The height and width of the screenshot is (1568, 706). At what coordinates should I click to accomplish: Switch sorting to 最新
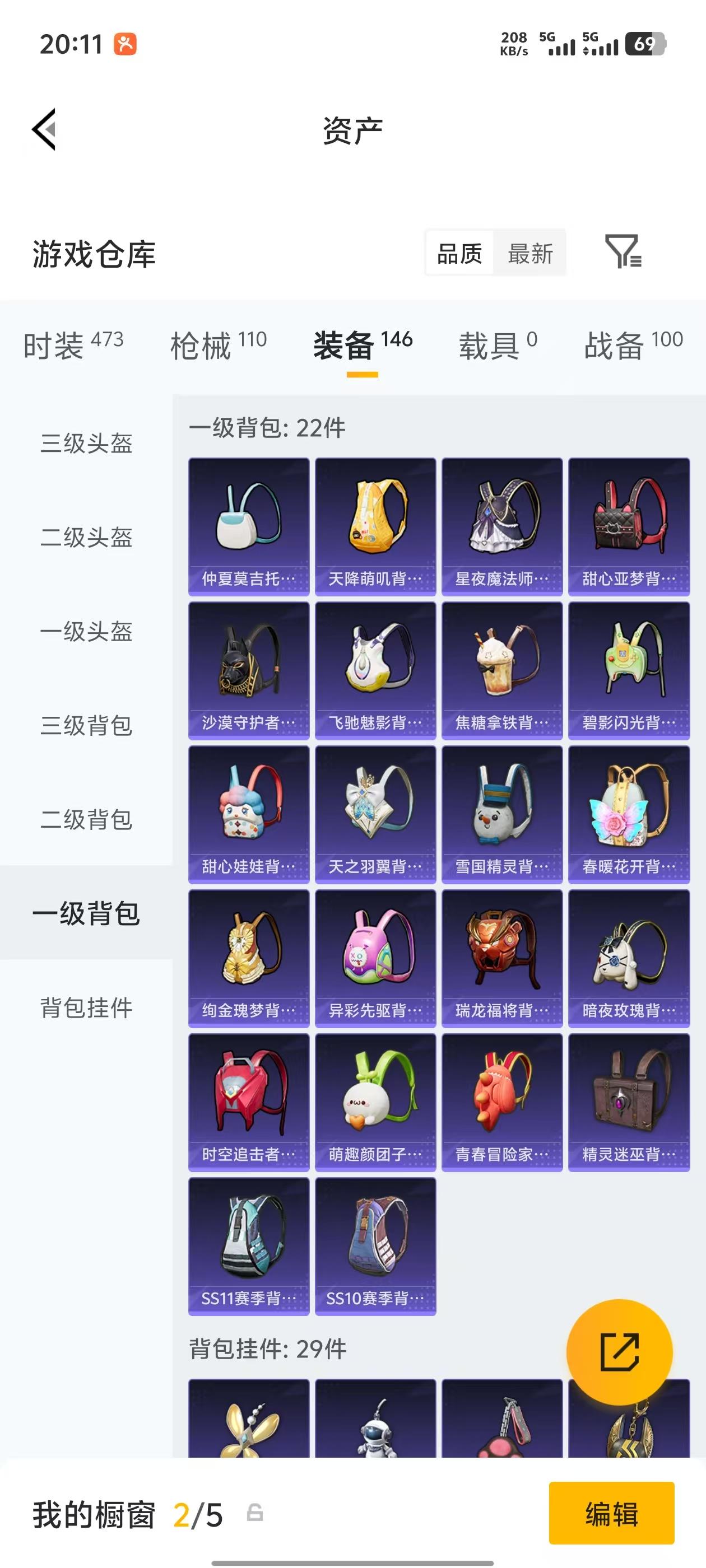click(x=530, y=254)
